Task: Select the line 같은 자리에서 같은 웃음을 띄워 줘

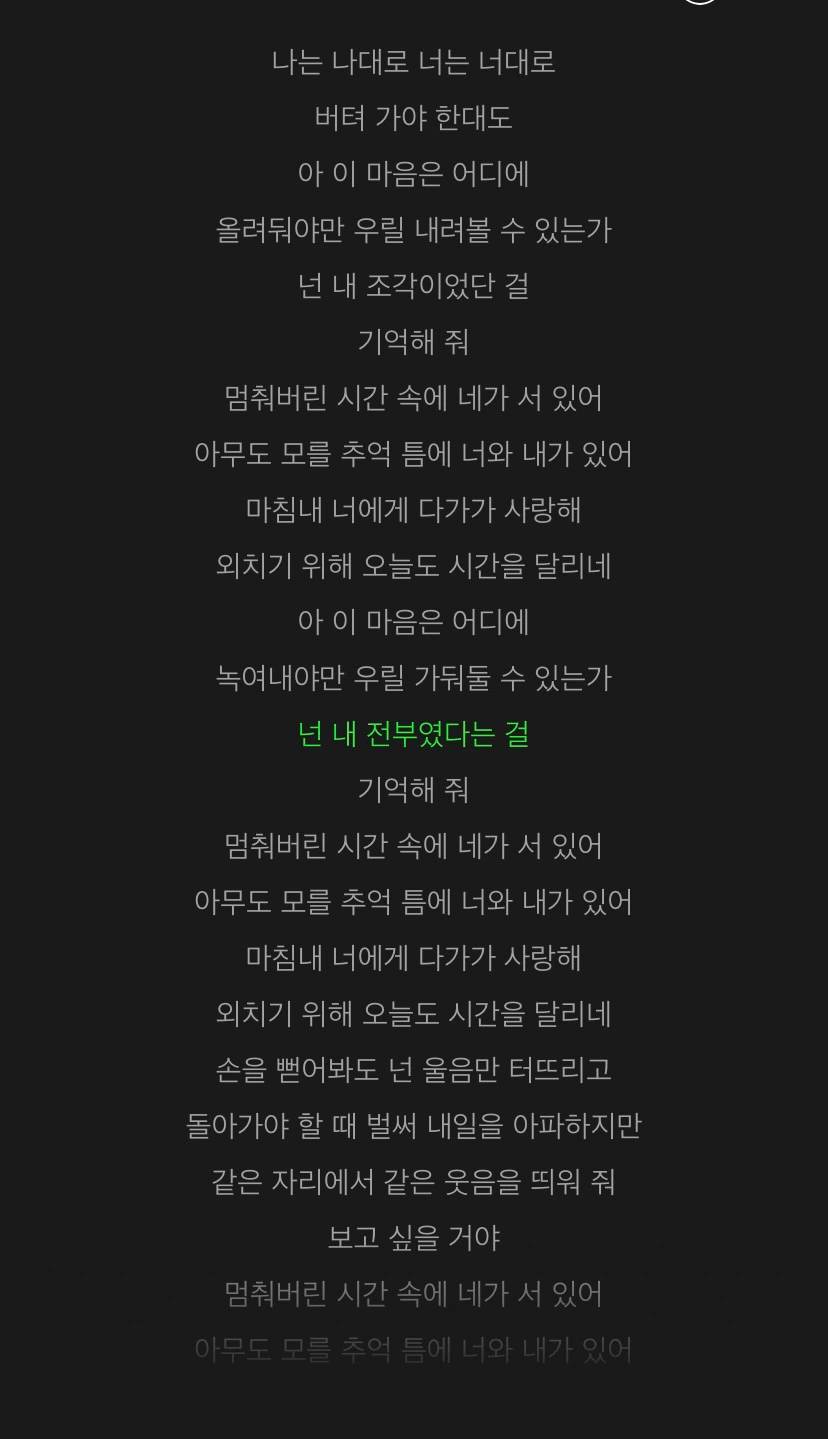Action: pos(413,1182)
